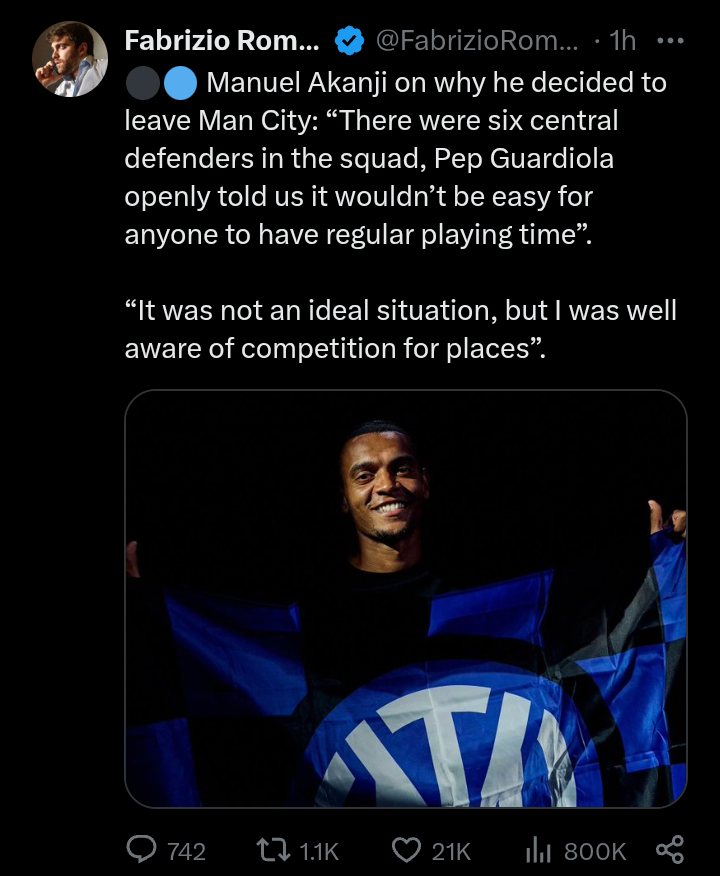The width and height of the screenshot is (720, 876).
Task: Open the tweet's three-dot overflow menu
Action: [x=669, y=41]
